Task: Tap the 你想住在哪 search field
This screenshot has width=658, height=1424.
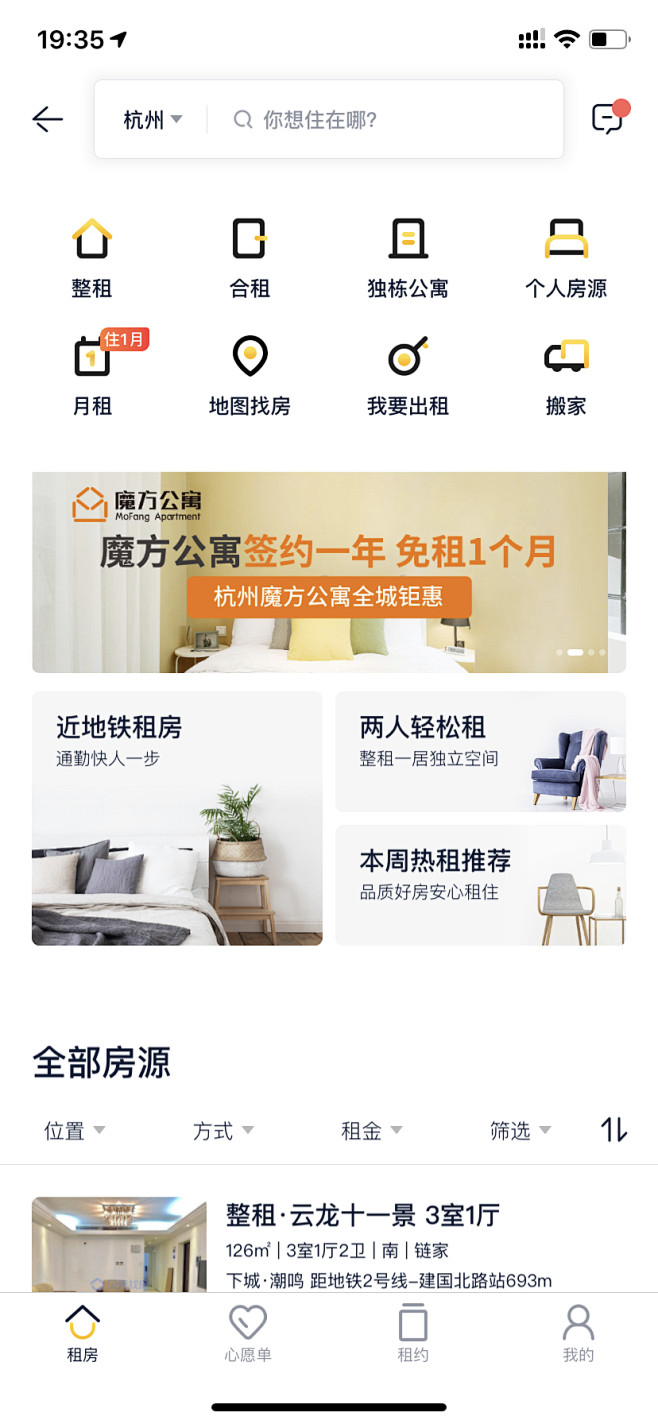Action: coord(388,120)
